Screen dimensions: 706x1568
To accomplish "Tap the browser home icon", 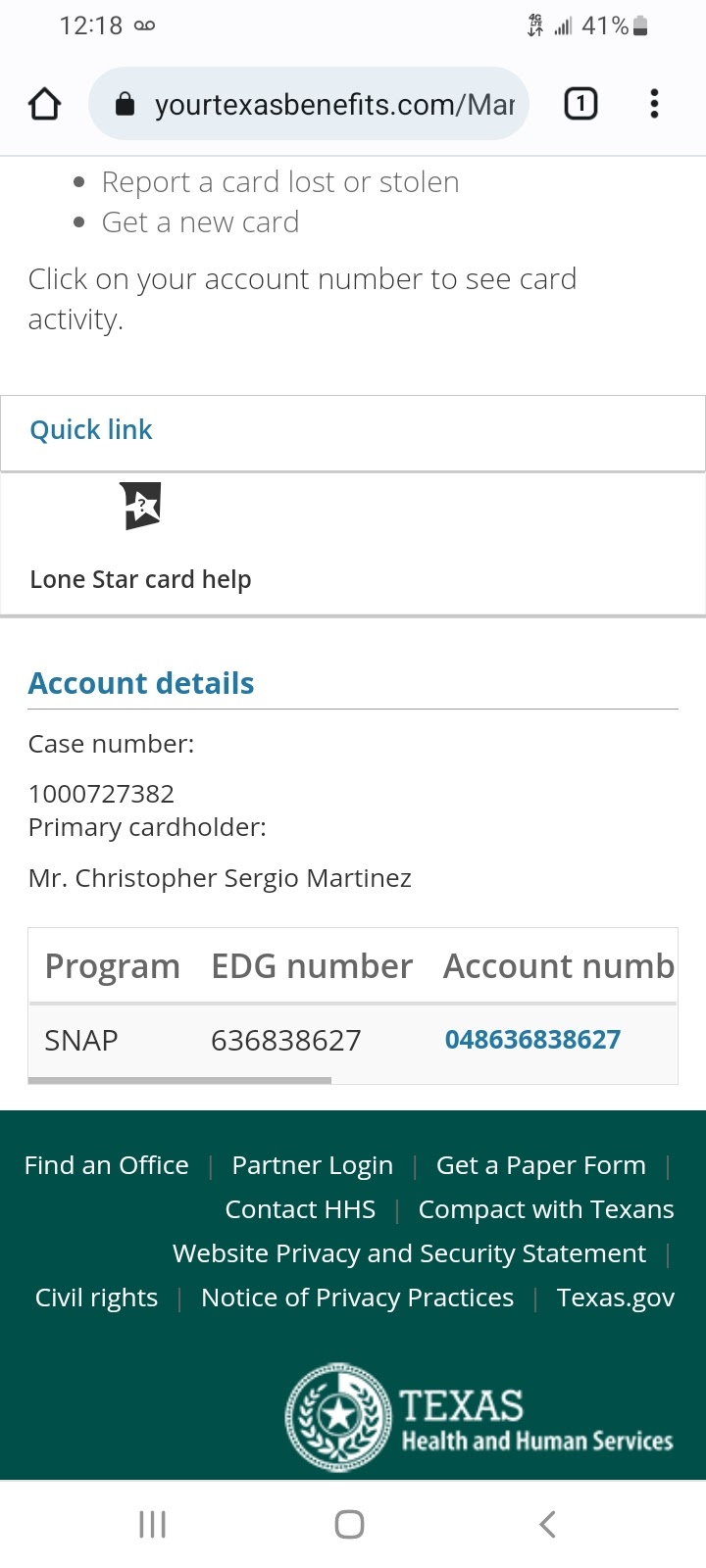I will (x=44, y=104).
